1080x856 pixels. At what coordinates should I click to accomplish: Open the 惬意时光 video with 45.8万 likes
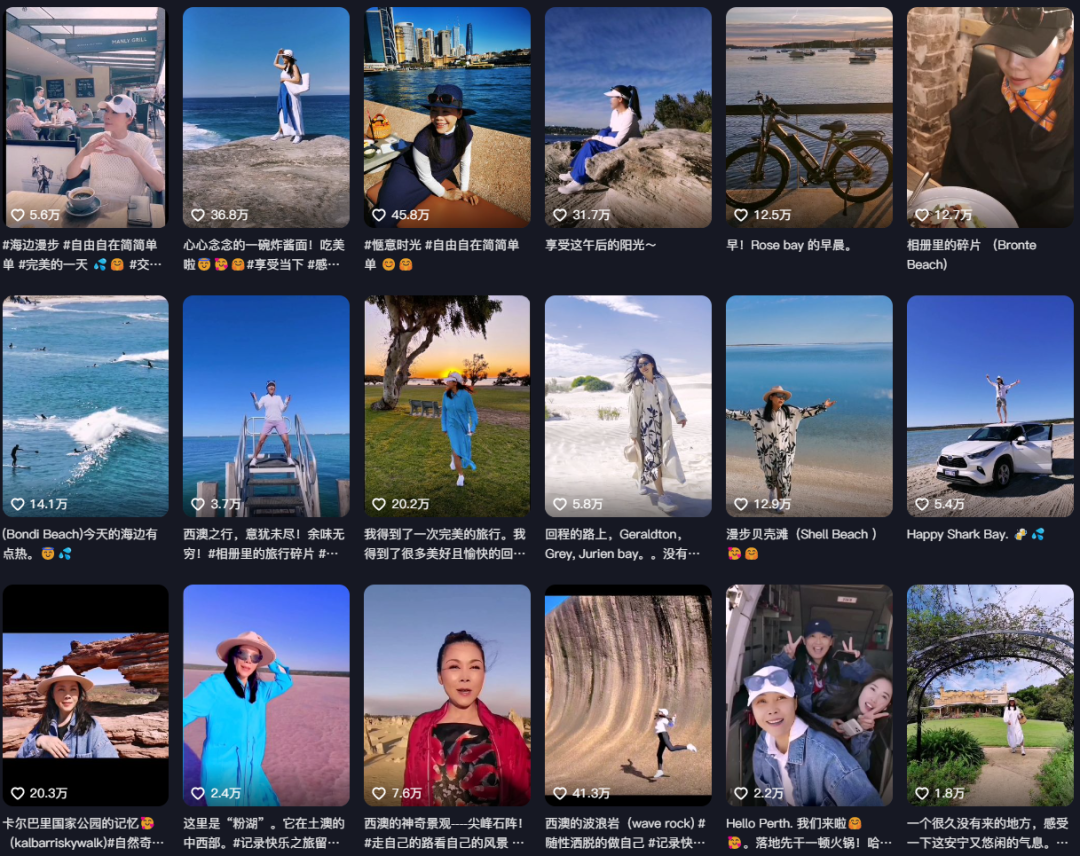point(447,118)
